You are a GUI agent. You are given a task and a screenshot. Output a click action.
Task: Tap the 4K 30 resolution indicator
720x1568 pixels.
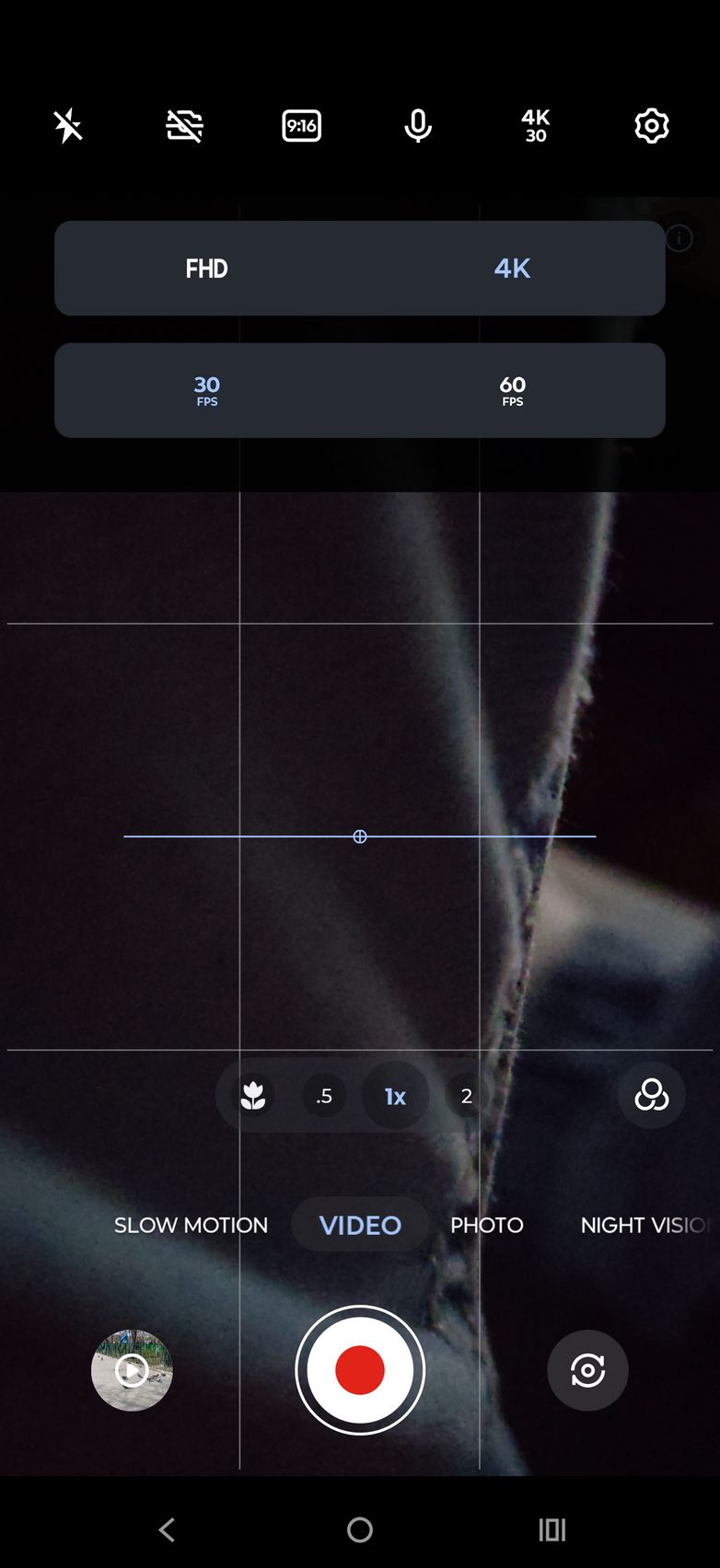[535, 126]
